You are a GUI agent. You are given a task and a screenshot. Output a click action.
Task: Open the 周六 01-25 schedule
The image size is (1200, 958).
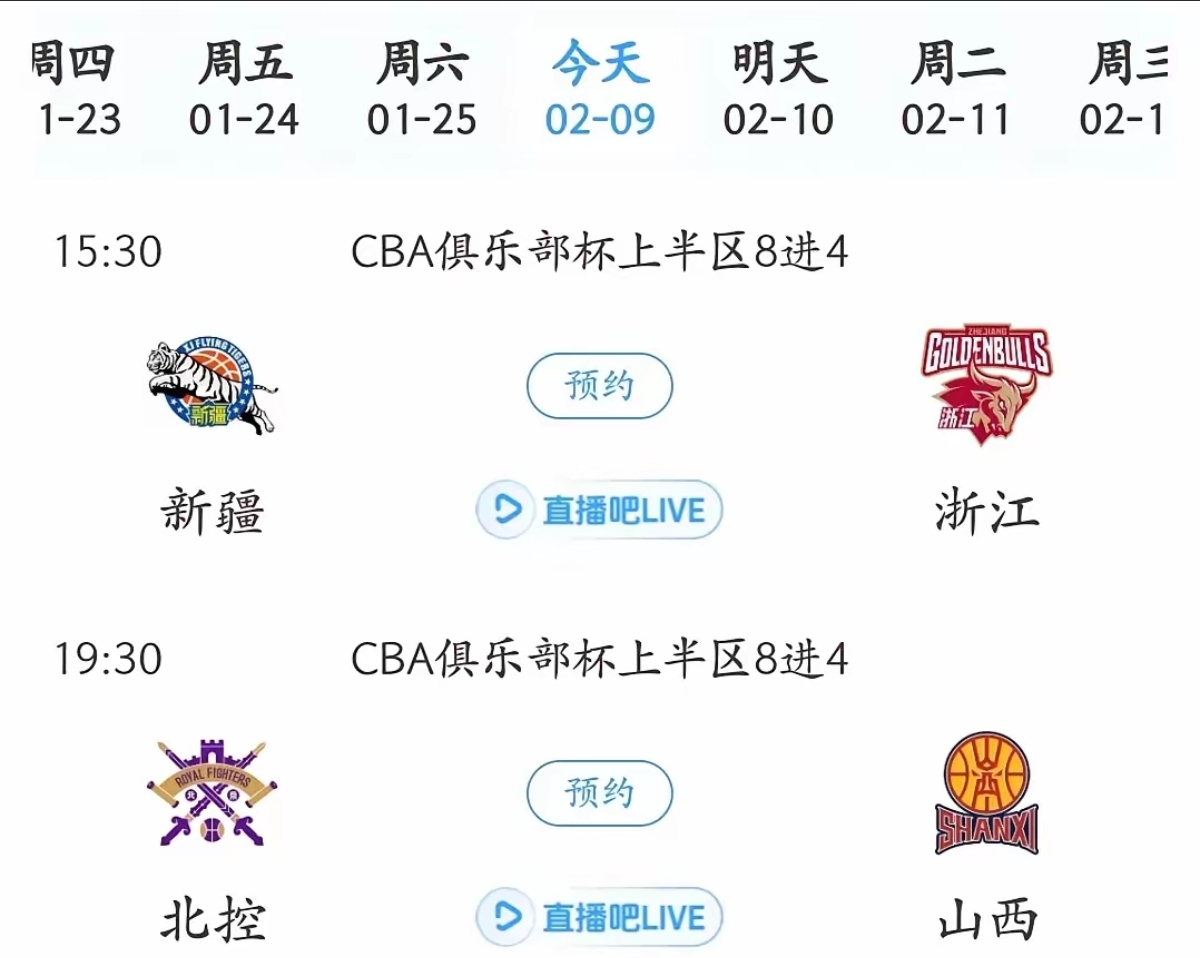[421, 90]
